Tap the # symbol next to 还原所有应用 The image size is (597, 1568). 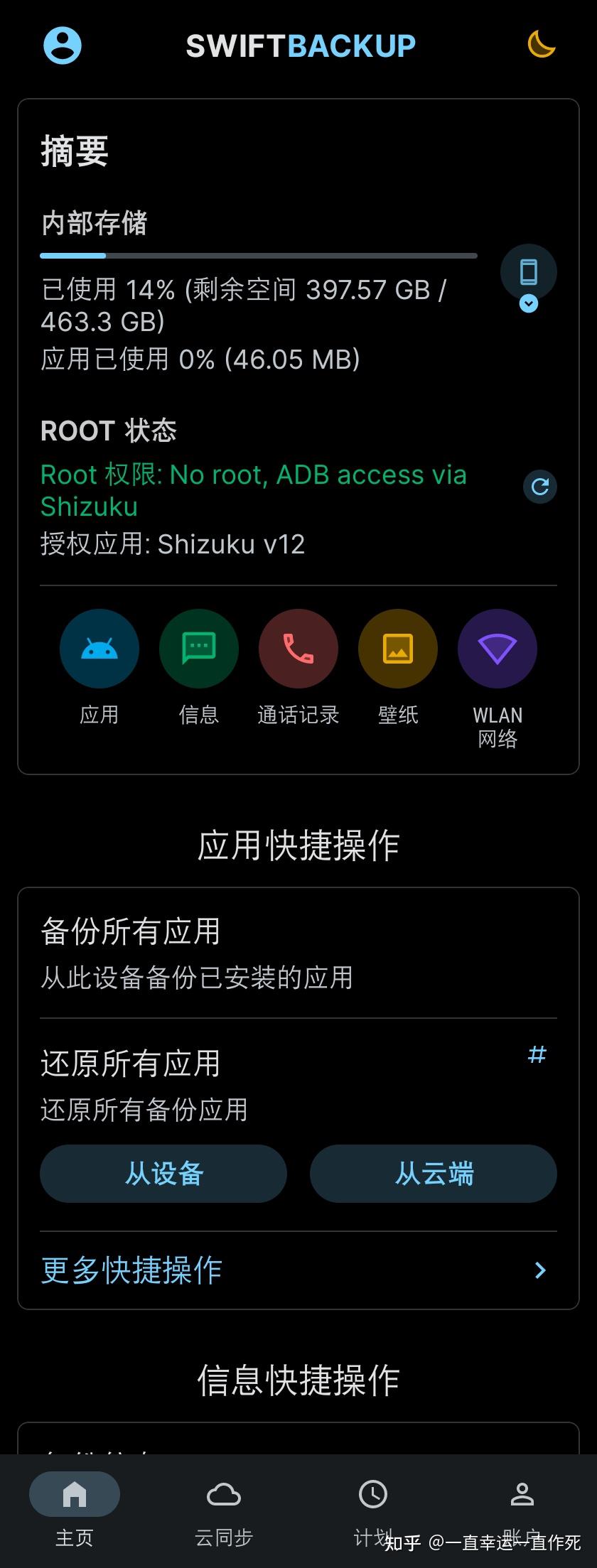537,1055
